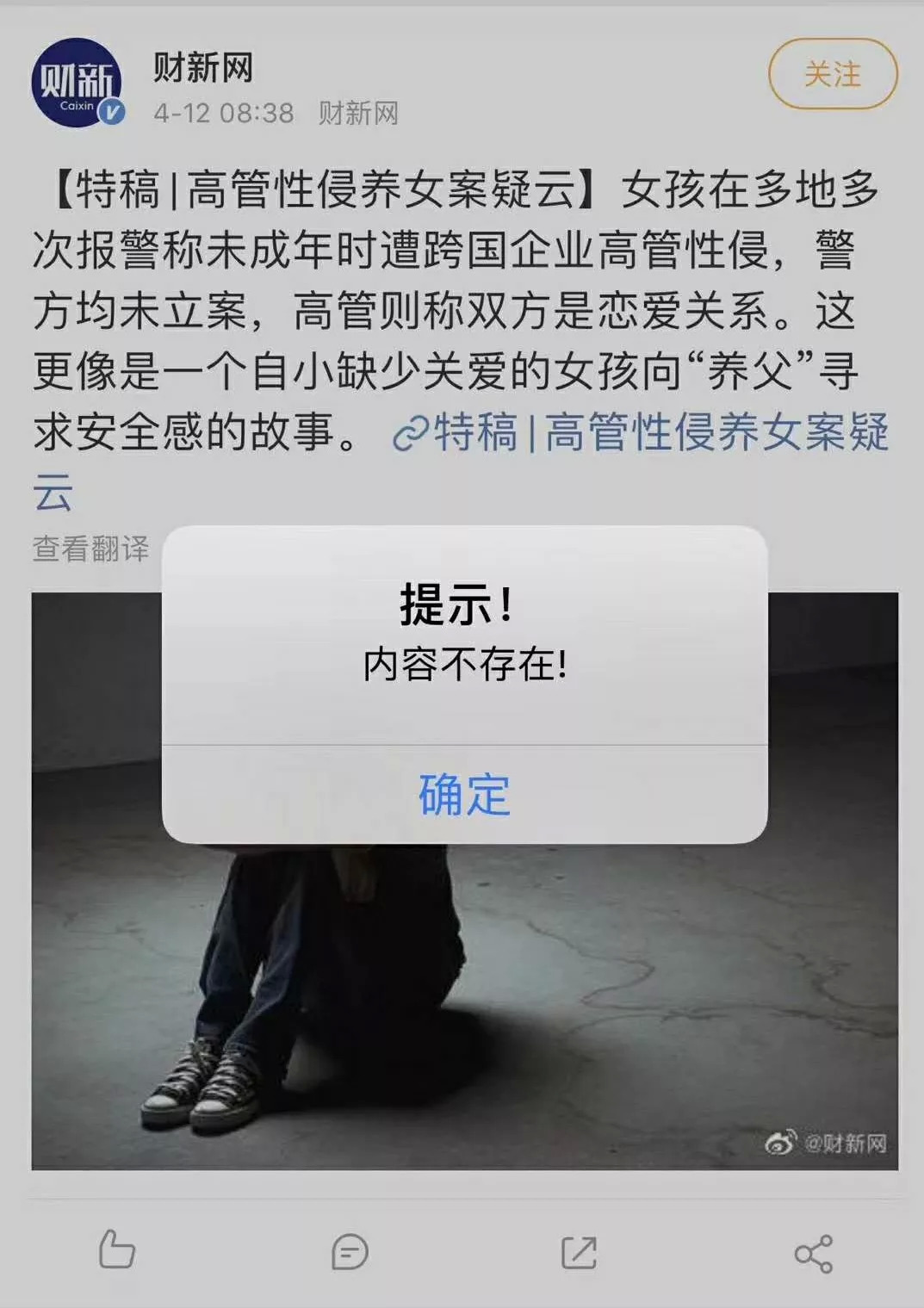Open the 财新网 profile avatar

pos(77,84)
